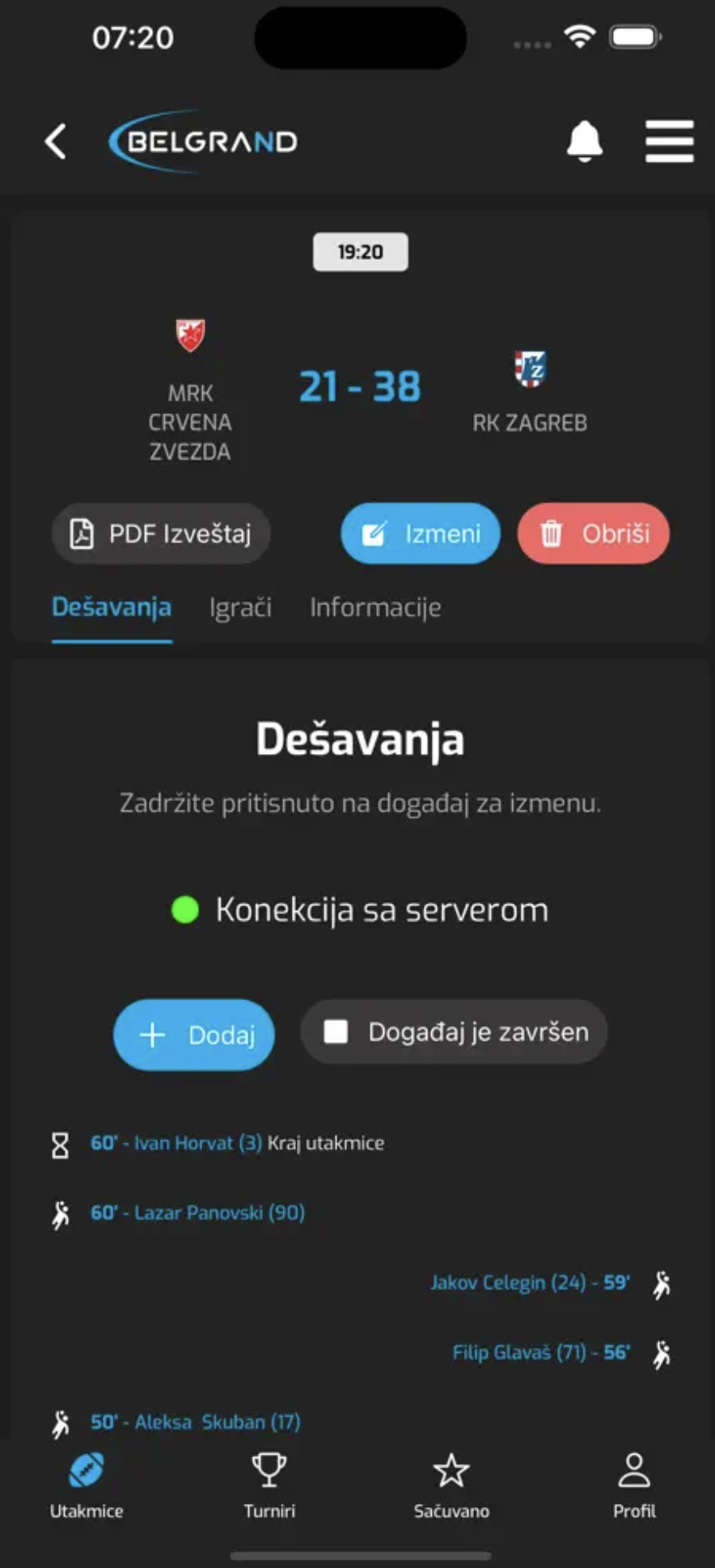Open the PDF Izveštaj report
The width and height of the screenshot is (715, 1568).
point(161,534)
